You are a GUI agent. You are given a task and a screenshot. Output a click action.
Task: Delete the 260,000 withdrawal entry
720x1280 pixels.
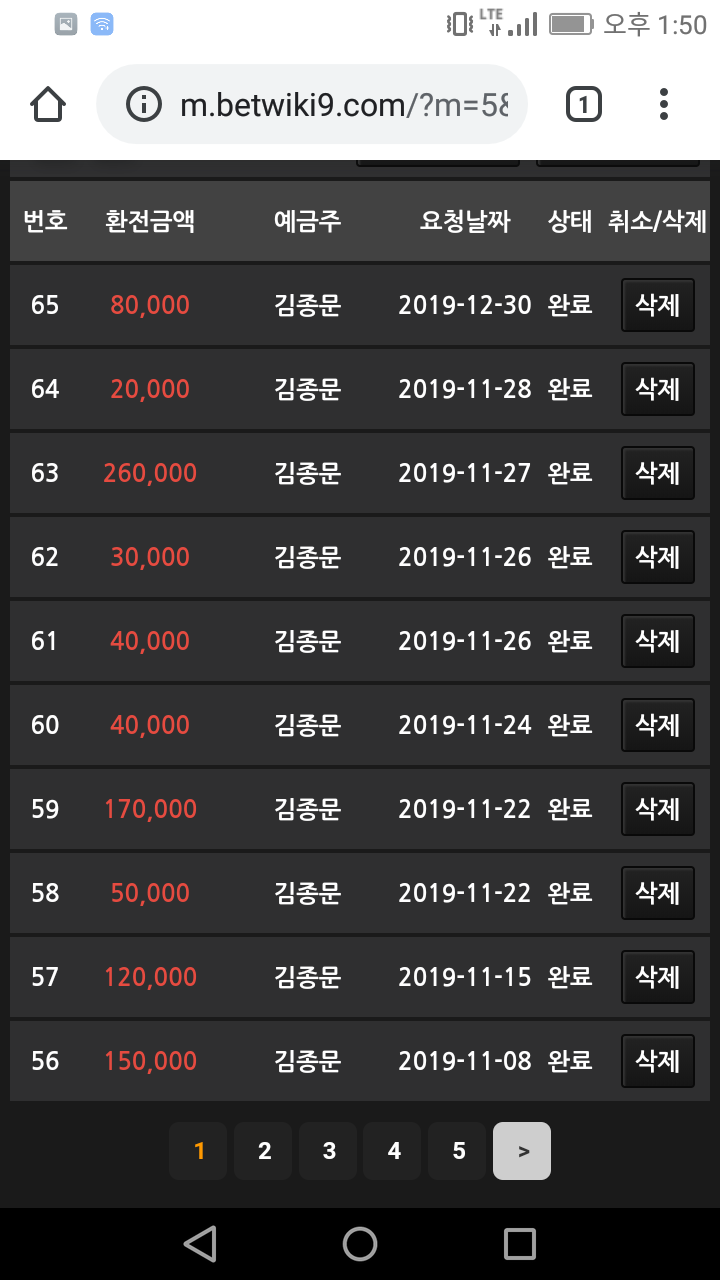coord(658,473)
